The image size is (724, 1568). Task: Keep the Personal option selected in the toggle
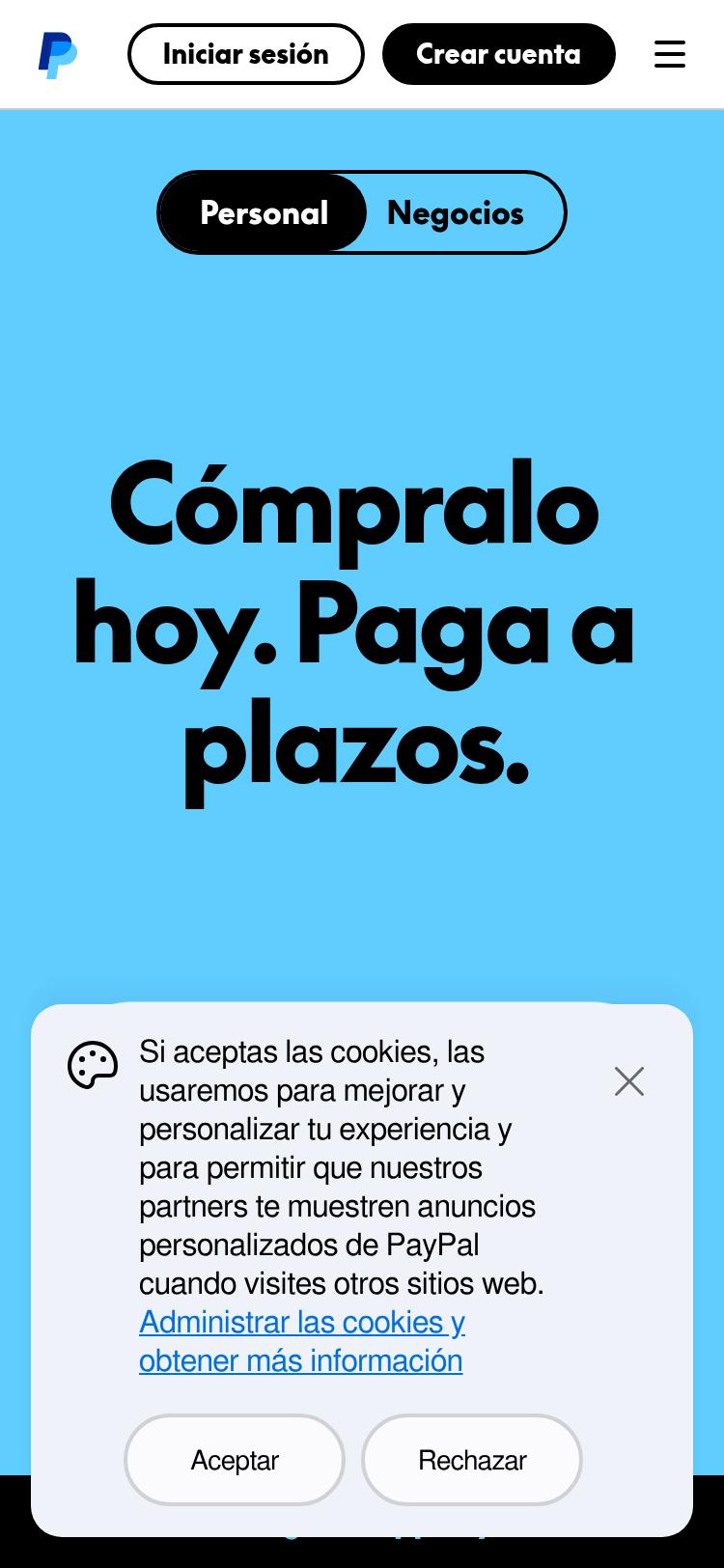[x=264, y=212]
